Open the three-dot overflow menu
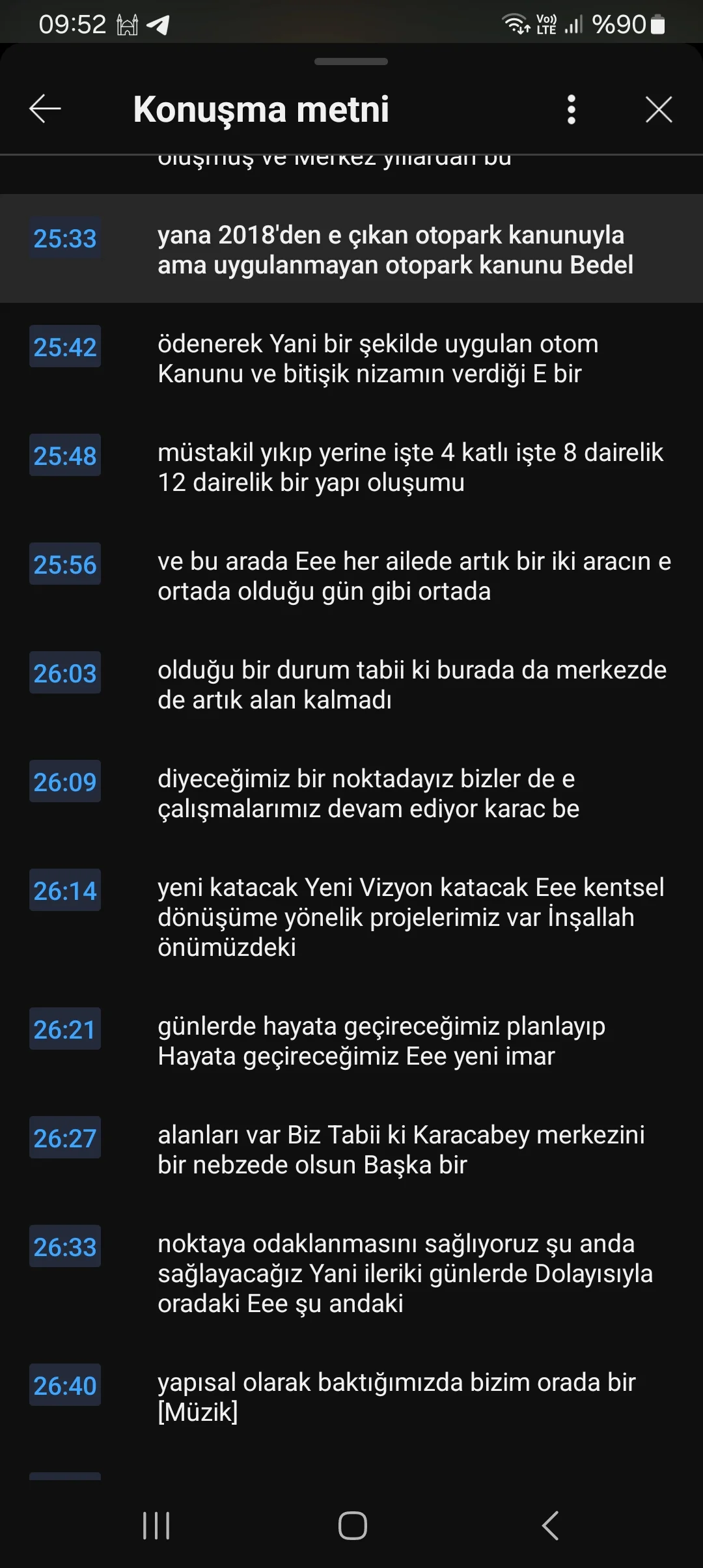703x1568 pixels. click(x=572, y=109)
